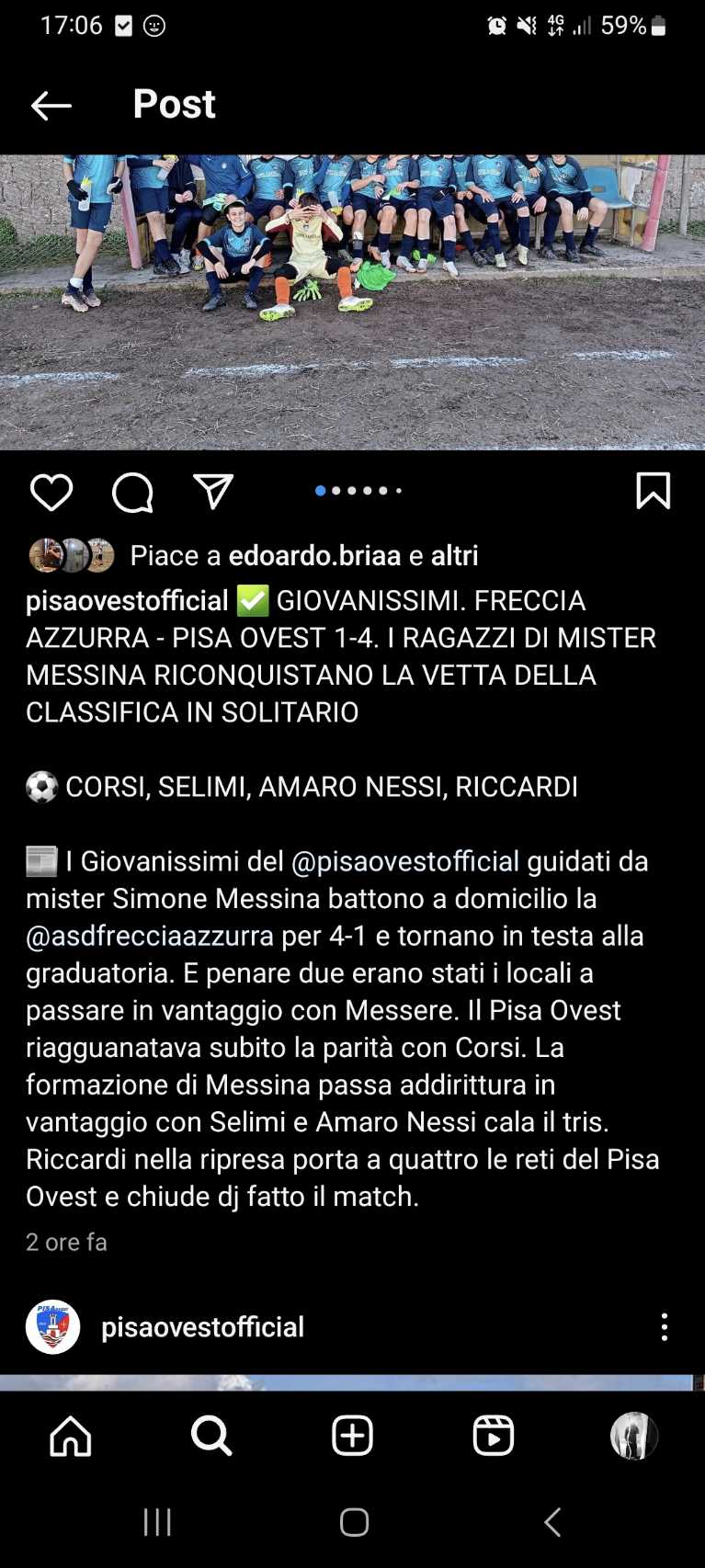Share the post via the paper plane icon
This screenshot has height=1568, width=705.
213,492
